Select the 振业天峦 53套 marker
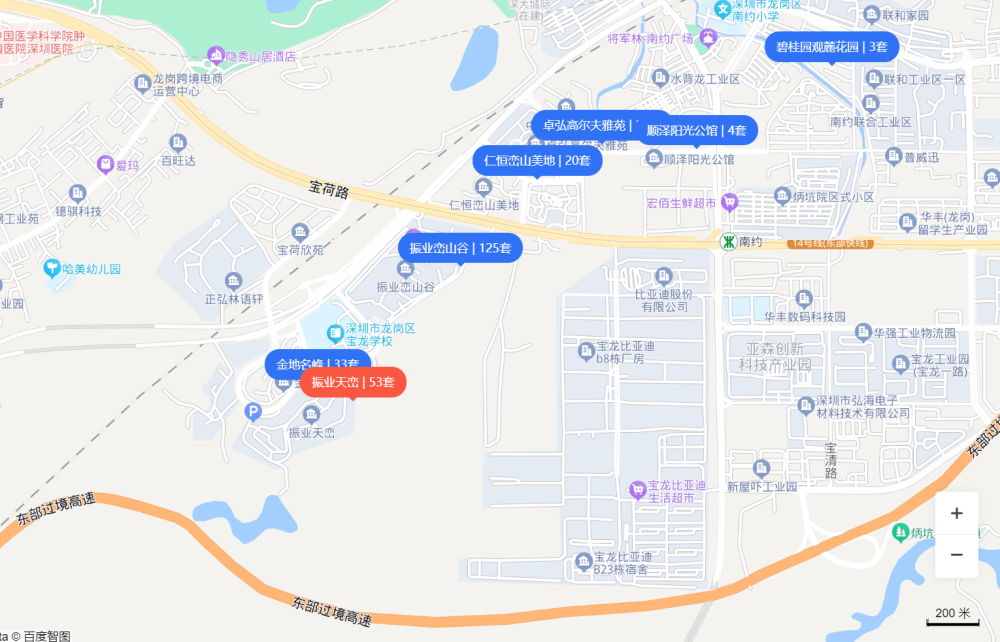This screenshot has width=1000, height=642. point(353,382)
